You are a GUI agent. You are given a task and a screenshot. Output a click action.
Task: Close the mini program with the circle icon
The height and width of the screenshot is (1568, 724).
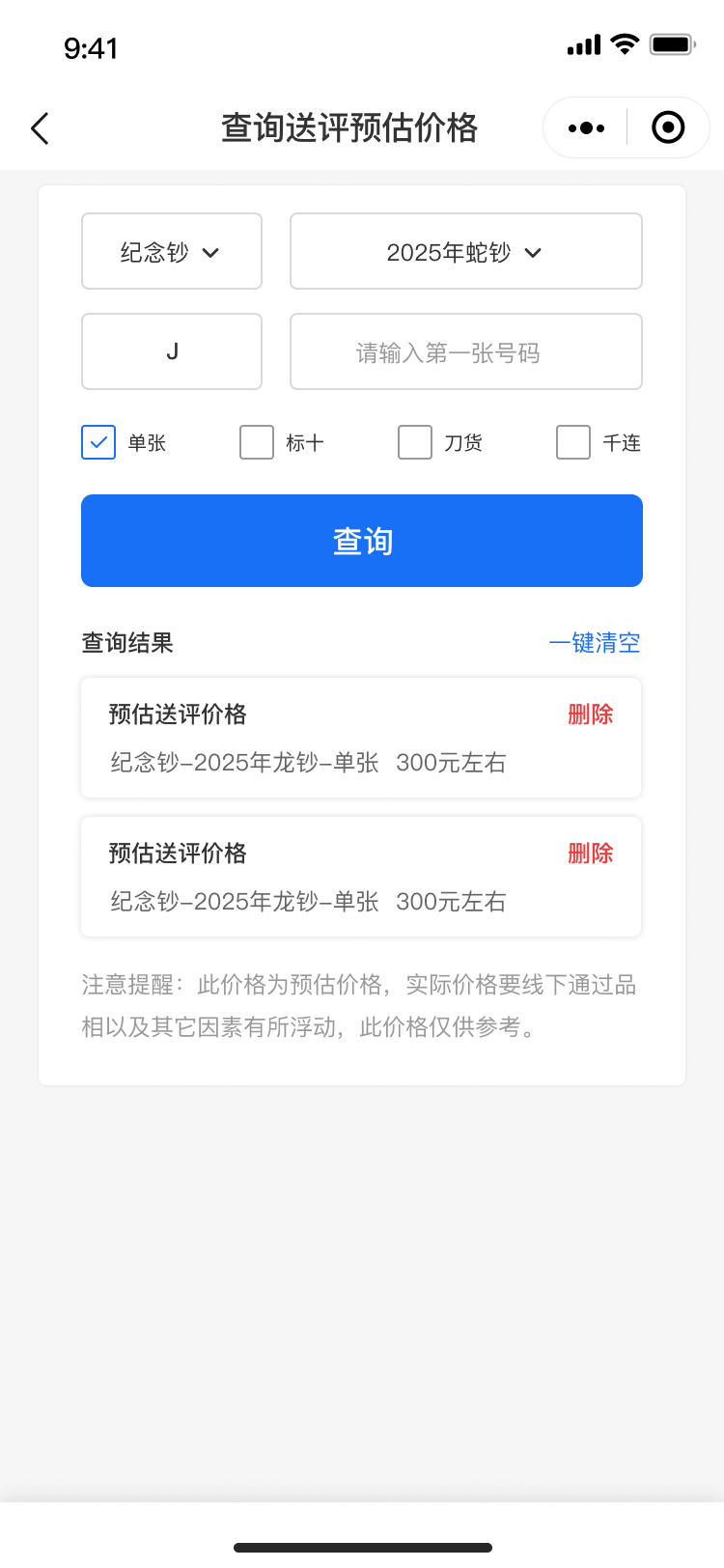point(668,127)
